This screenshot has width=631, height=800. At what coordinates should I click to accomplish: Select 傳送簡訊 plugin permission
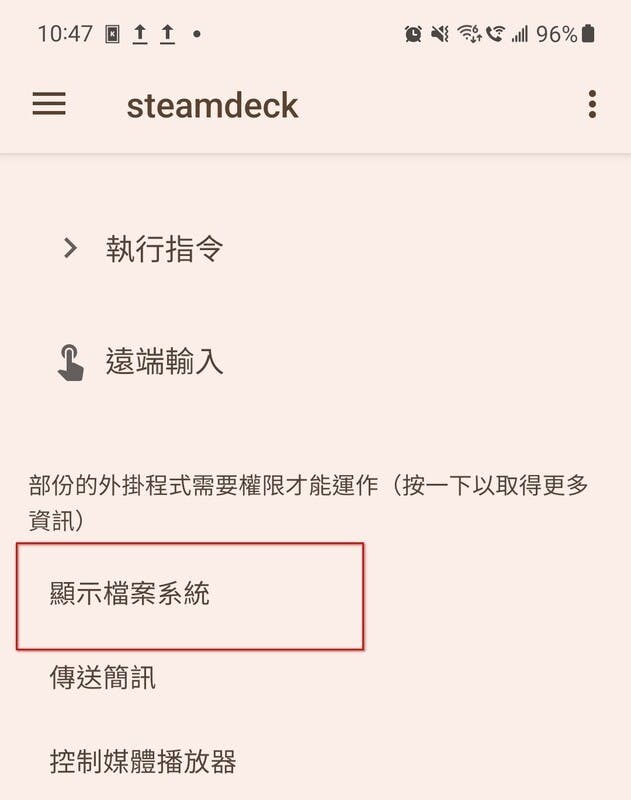coord(103,679)
